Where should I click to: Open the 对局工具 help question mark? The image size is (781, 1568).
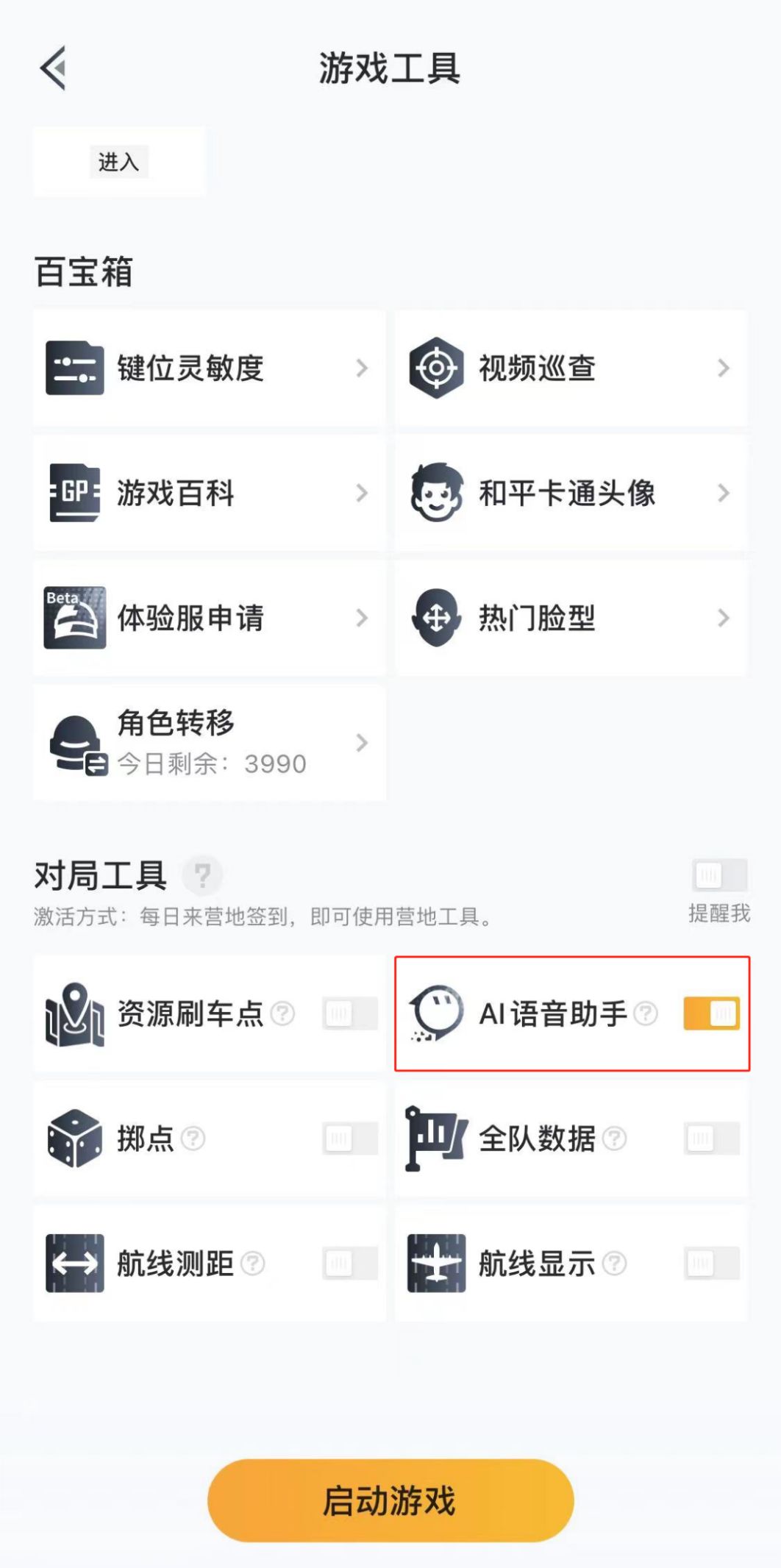(x=204, y=875)
